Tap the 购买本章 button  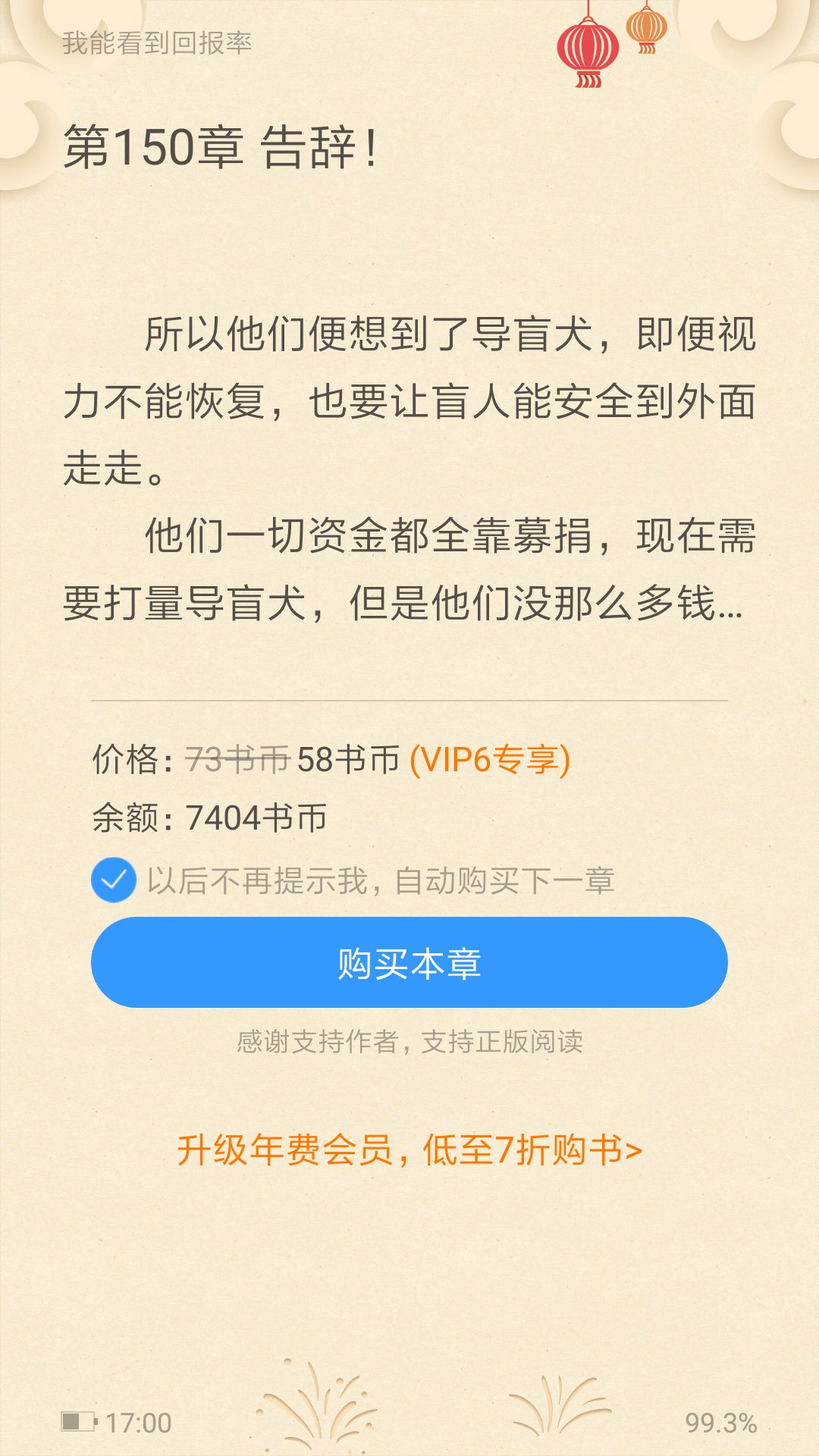(x=409, y=962)
